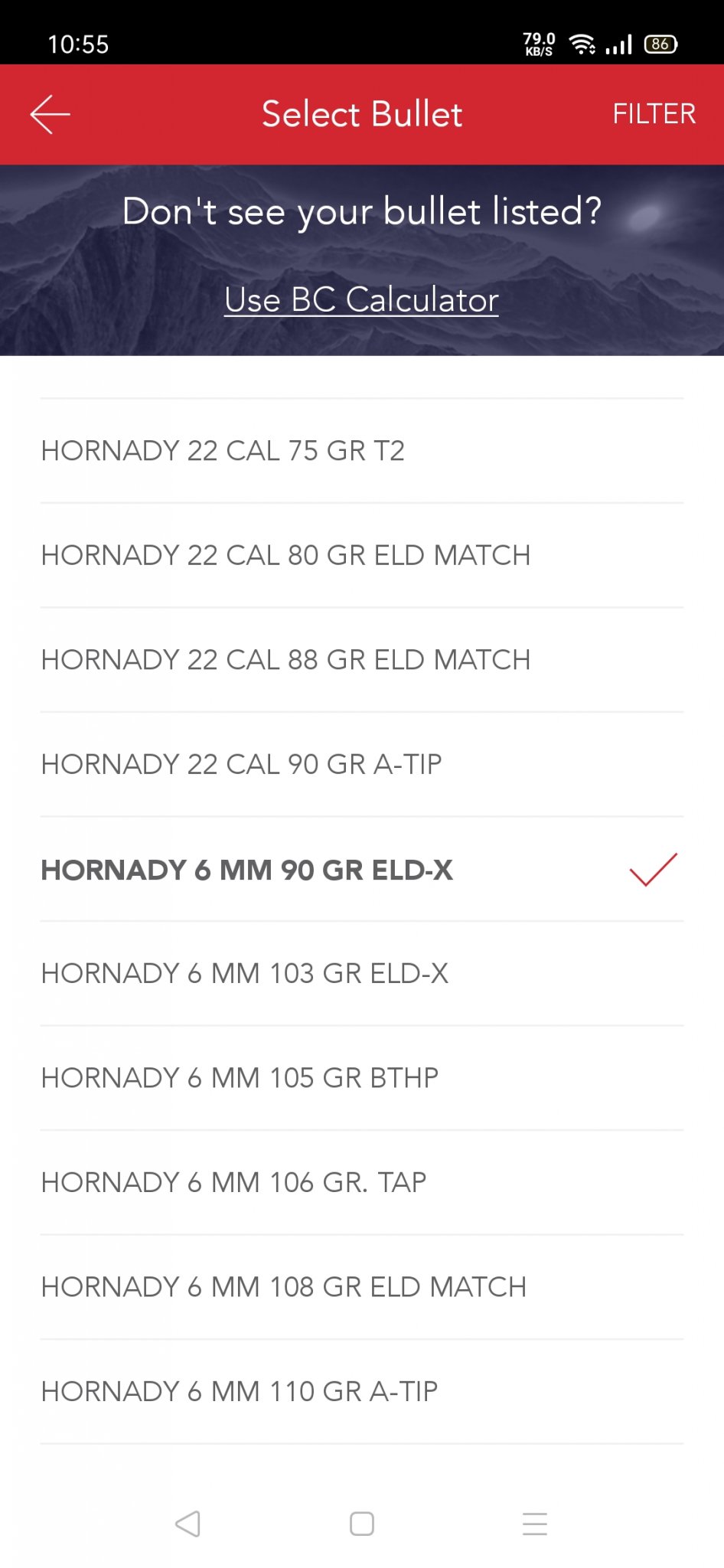Tap the system home button

tap(361, 1524)
